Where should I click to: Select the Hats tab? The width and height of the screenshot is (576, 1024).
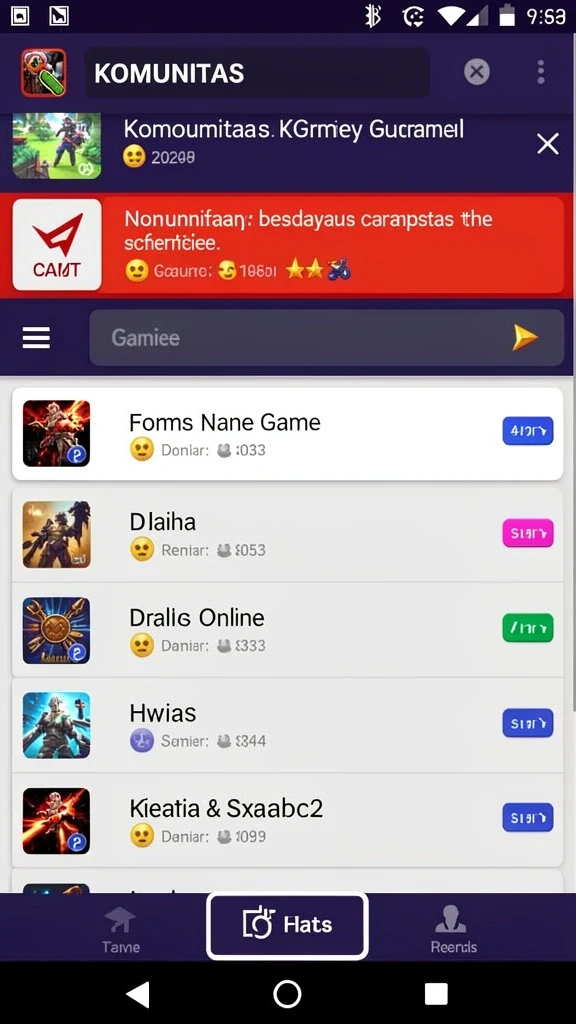click(287, 926)
